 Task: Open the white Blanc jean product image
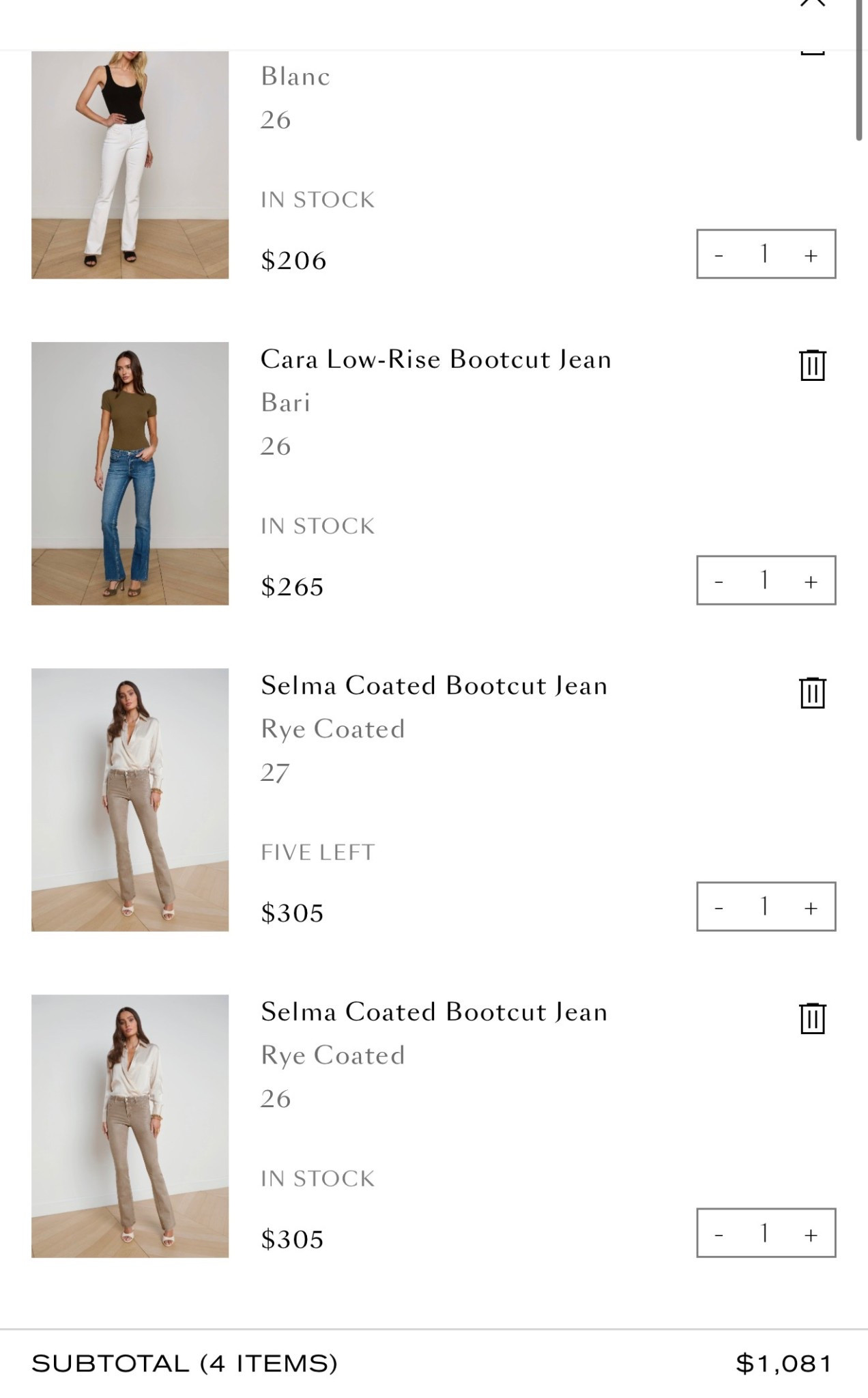(x=130, y=164)
